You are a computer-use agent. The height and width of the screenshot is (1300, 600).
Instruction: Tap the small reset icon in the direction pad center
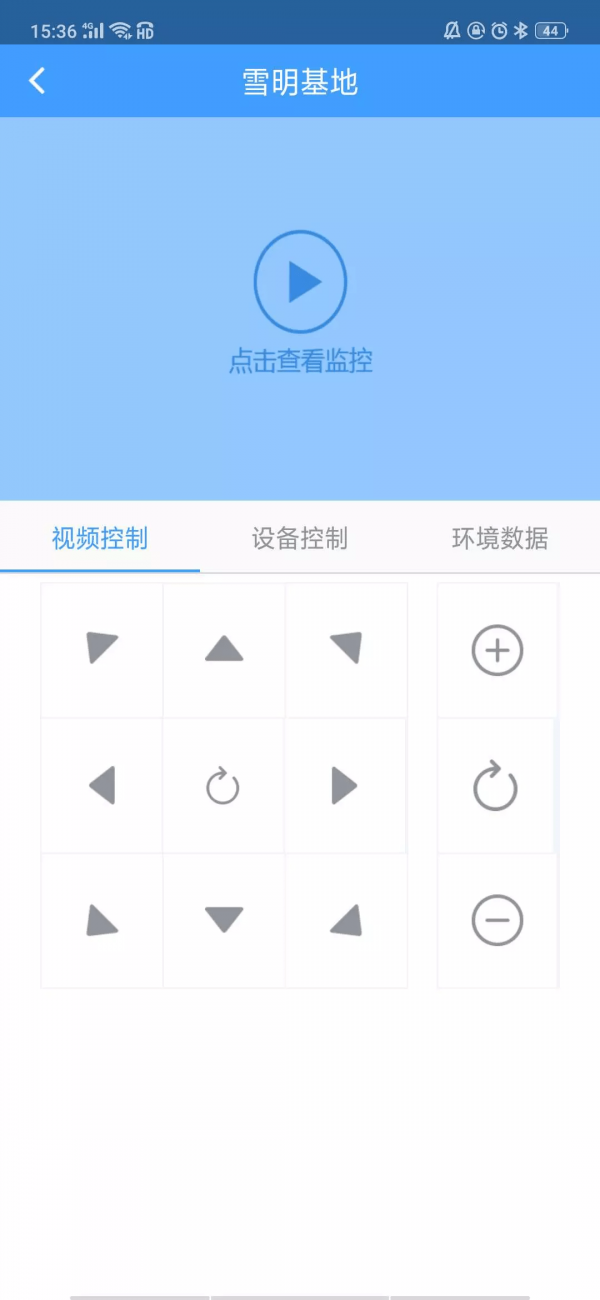coord(223,787)
